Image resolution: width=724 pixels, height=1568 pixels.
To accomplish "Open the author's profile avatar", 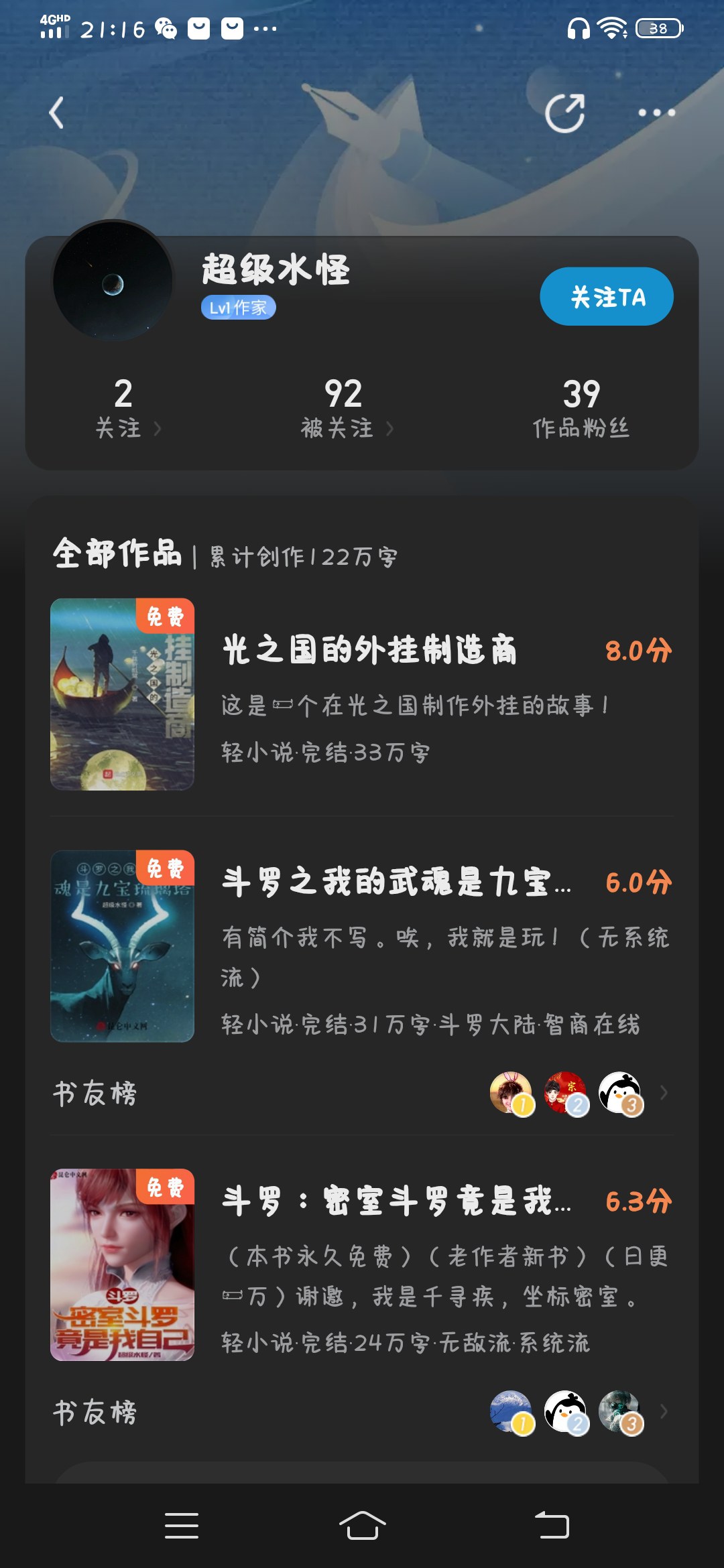I will point(113,281).
